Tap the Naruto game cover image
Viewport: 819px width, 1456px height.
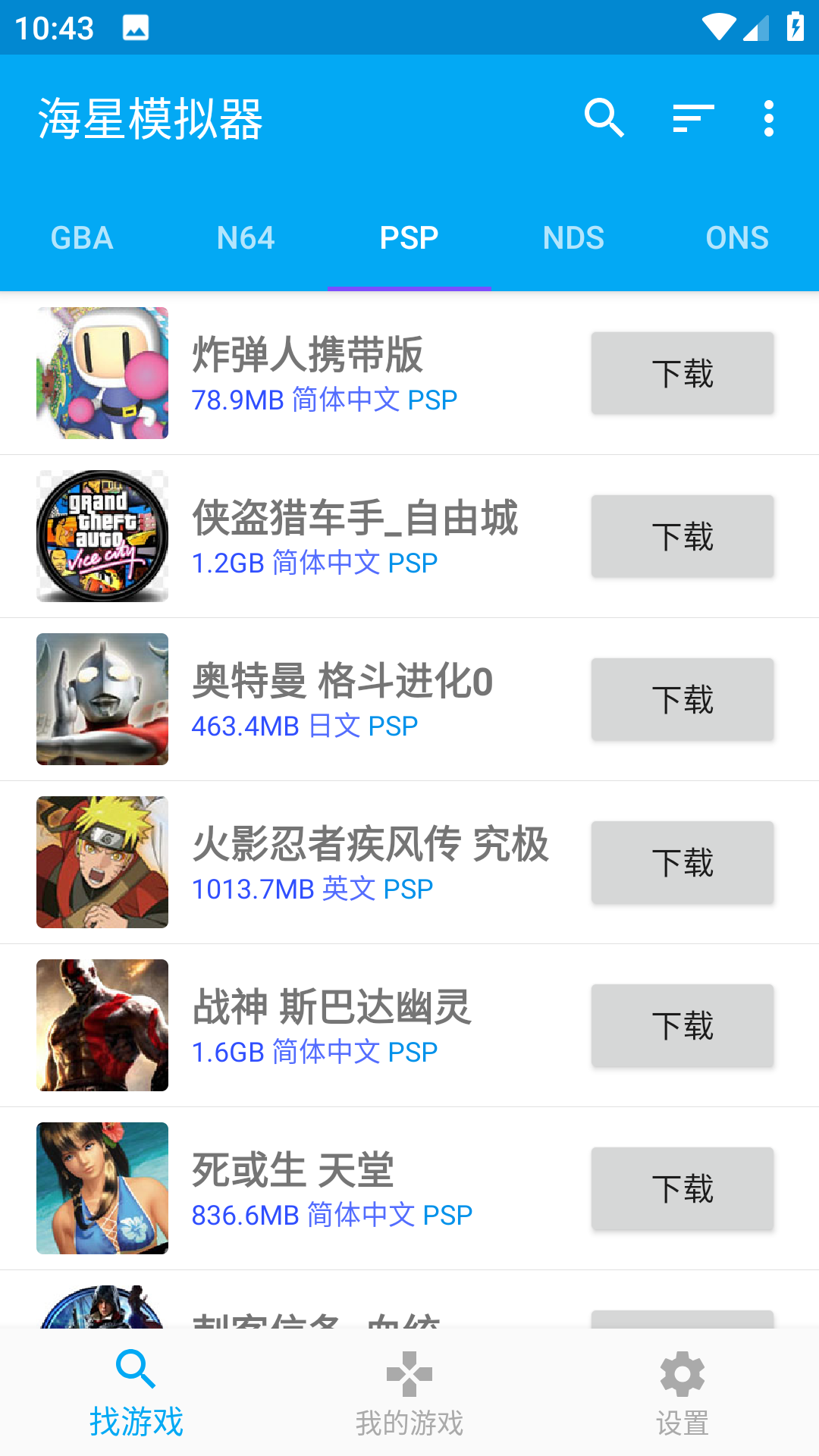point(102,862)
